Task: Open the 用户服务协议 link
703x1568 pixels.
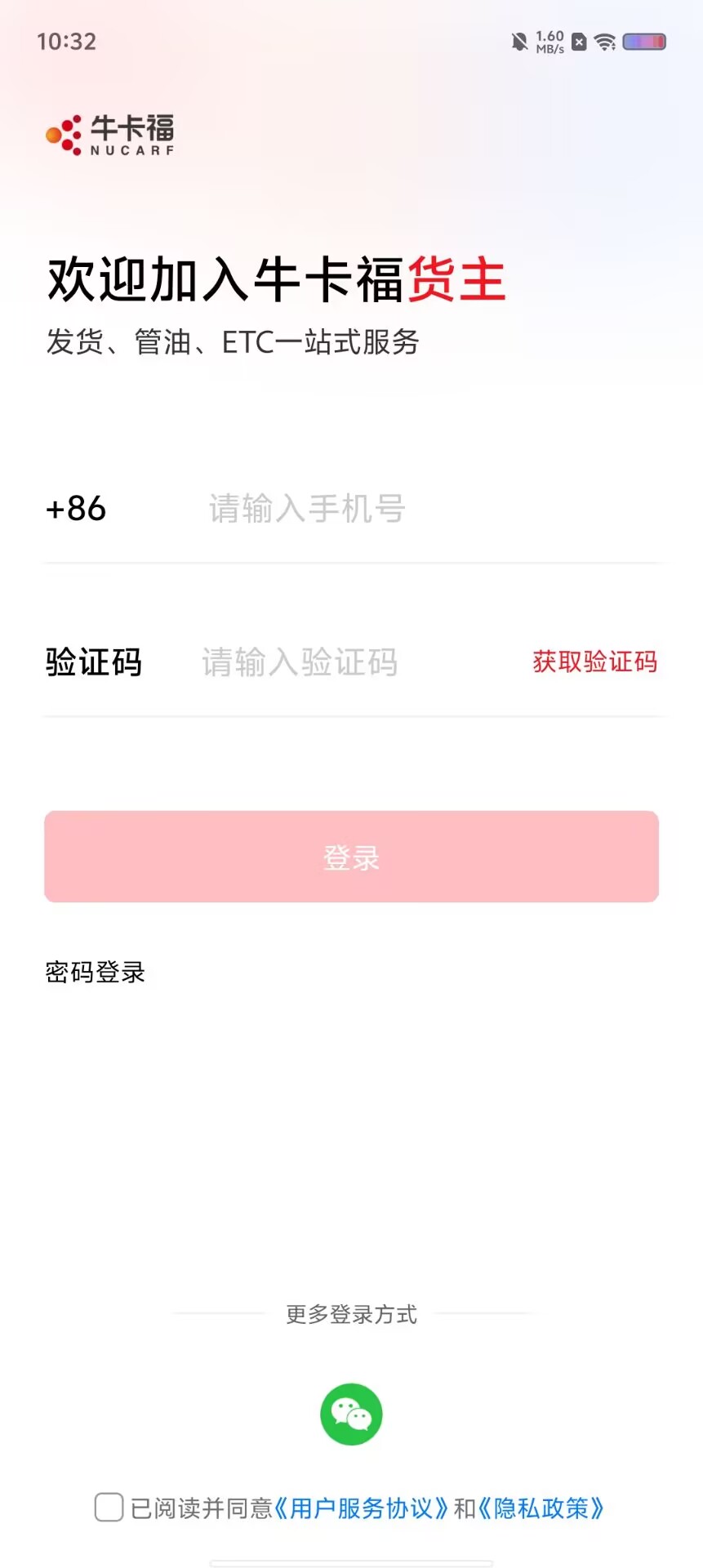Action: pos(362,1508)
